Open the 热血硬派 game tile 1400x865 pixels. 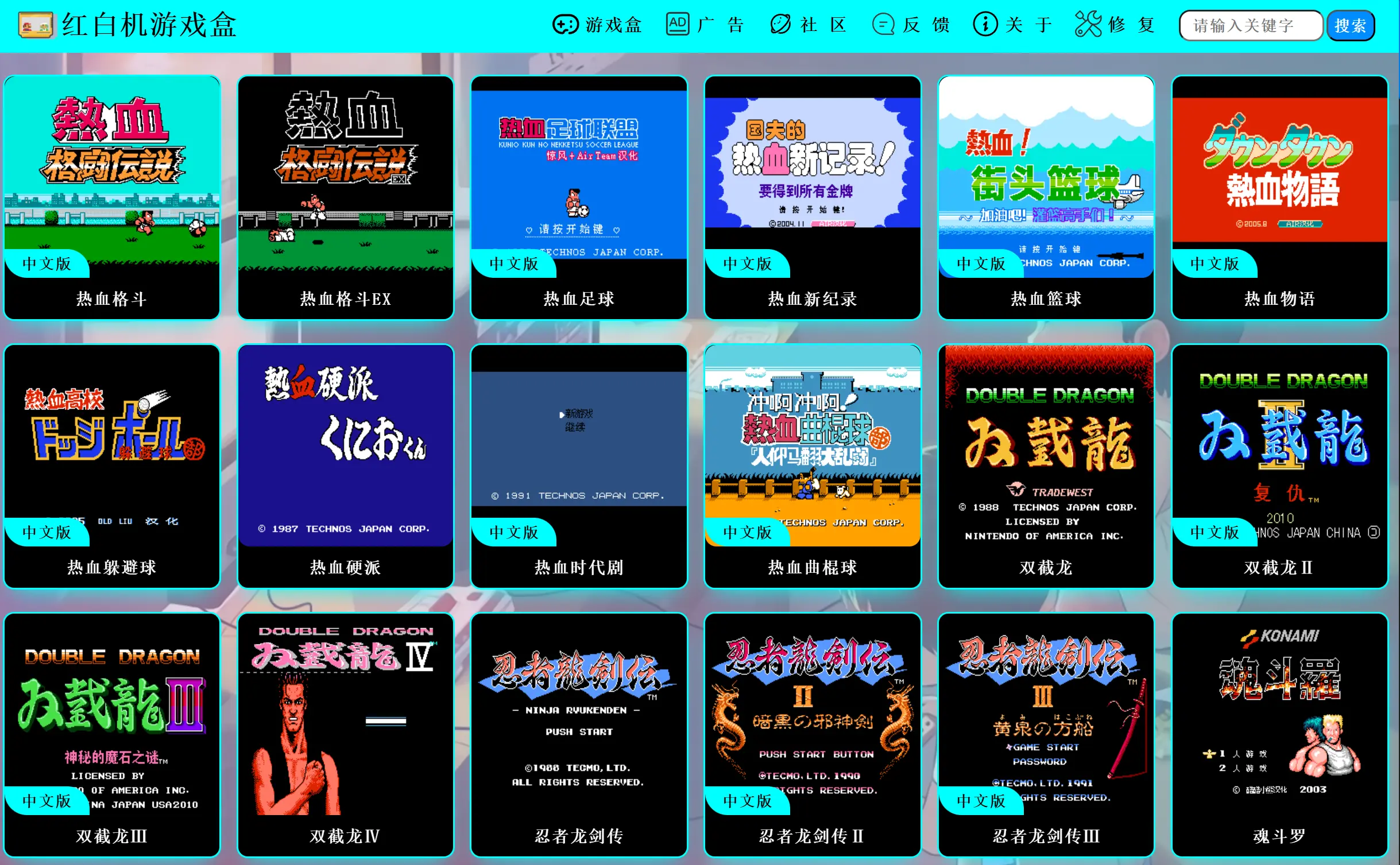point(345,466)
